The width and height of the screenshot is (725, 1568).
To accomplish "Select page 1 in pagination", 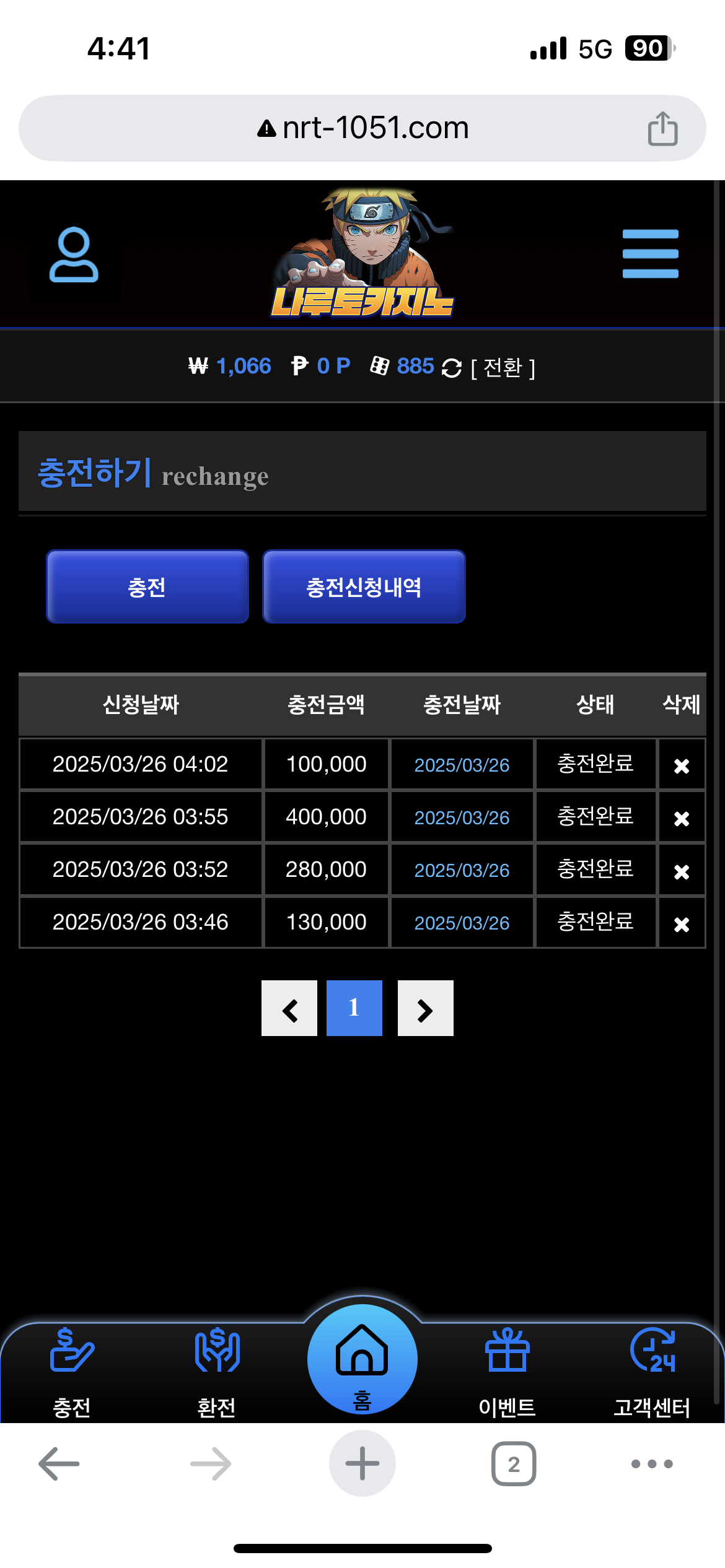I will click(354, 1008).
